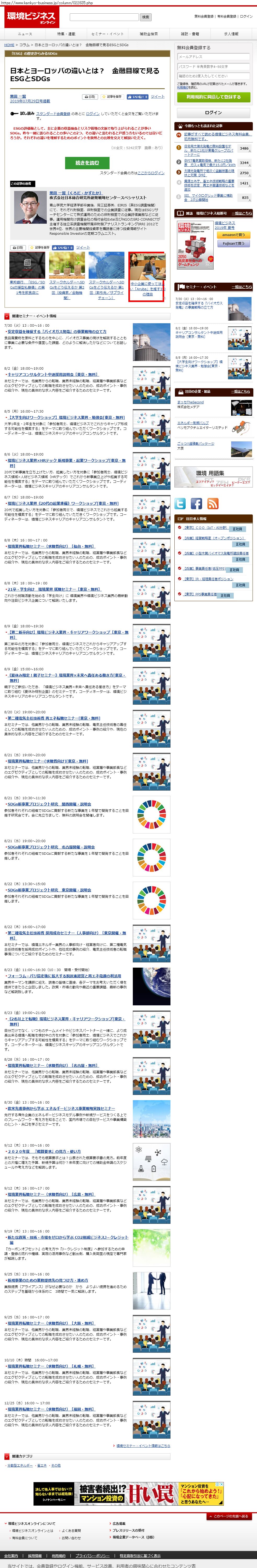This screenshot has width=257, height=1568.
Task: Buy magazine via amazonで買う button
Action: 233,235
